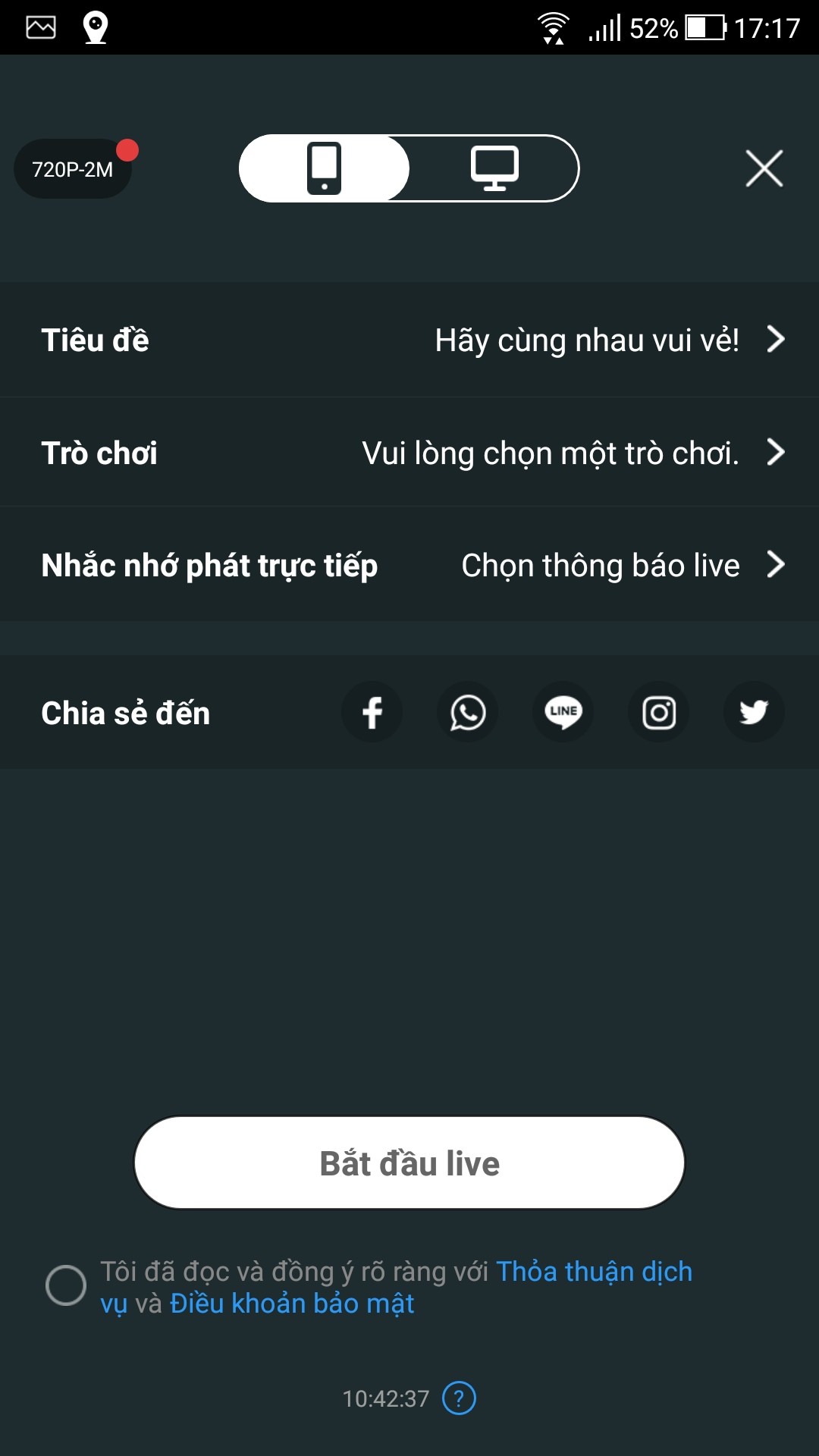Close the live setup screen
The height and width of the screenshot is (1456, 819).
click(x=764, y=168)
